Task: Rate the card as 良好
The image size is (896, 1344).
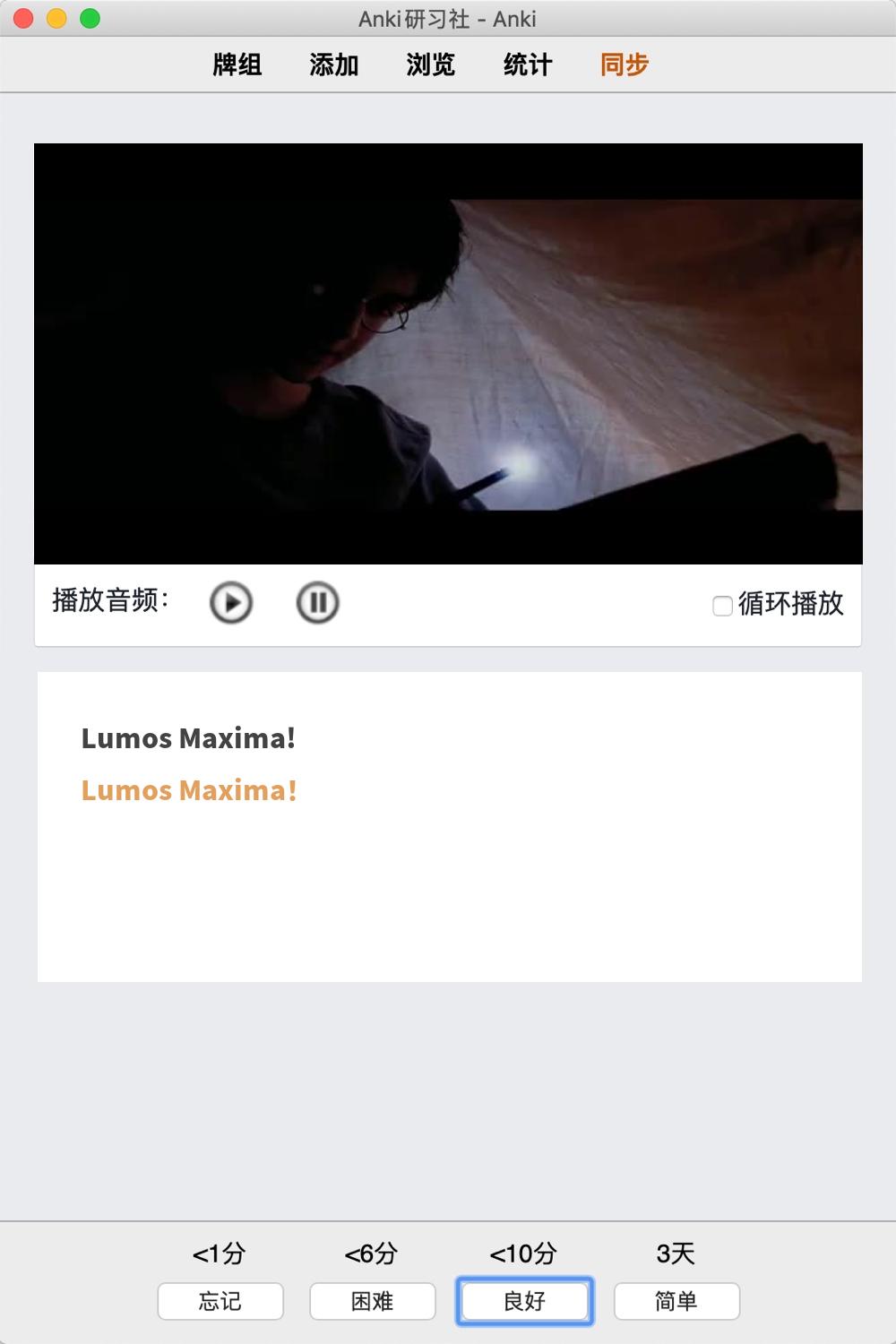Action: (525, 1301)
